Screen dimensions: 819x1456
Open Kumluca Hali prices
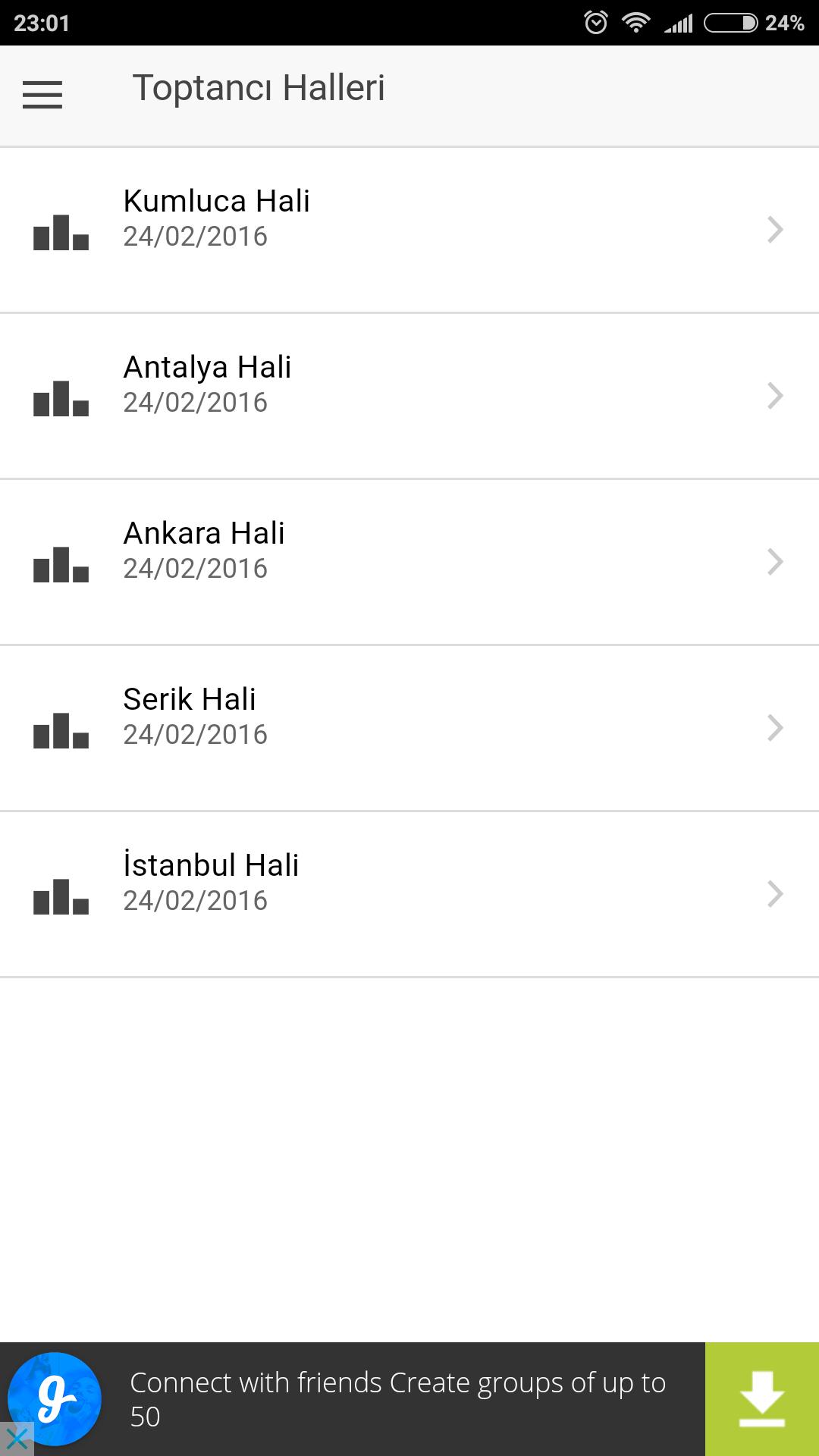pyautogui.click(x=409, y=230)
